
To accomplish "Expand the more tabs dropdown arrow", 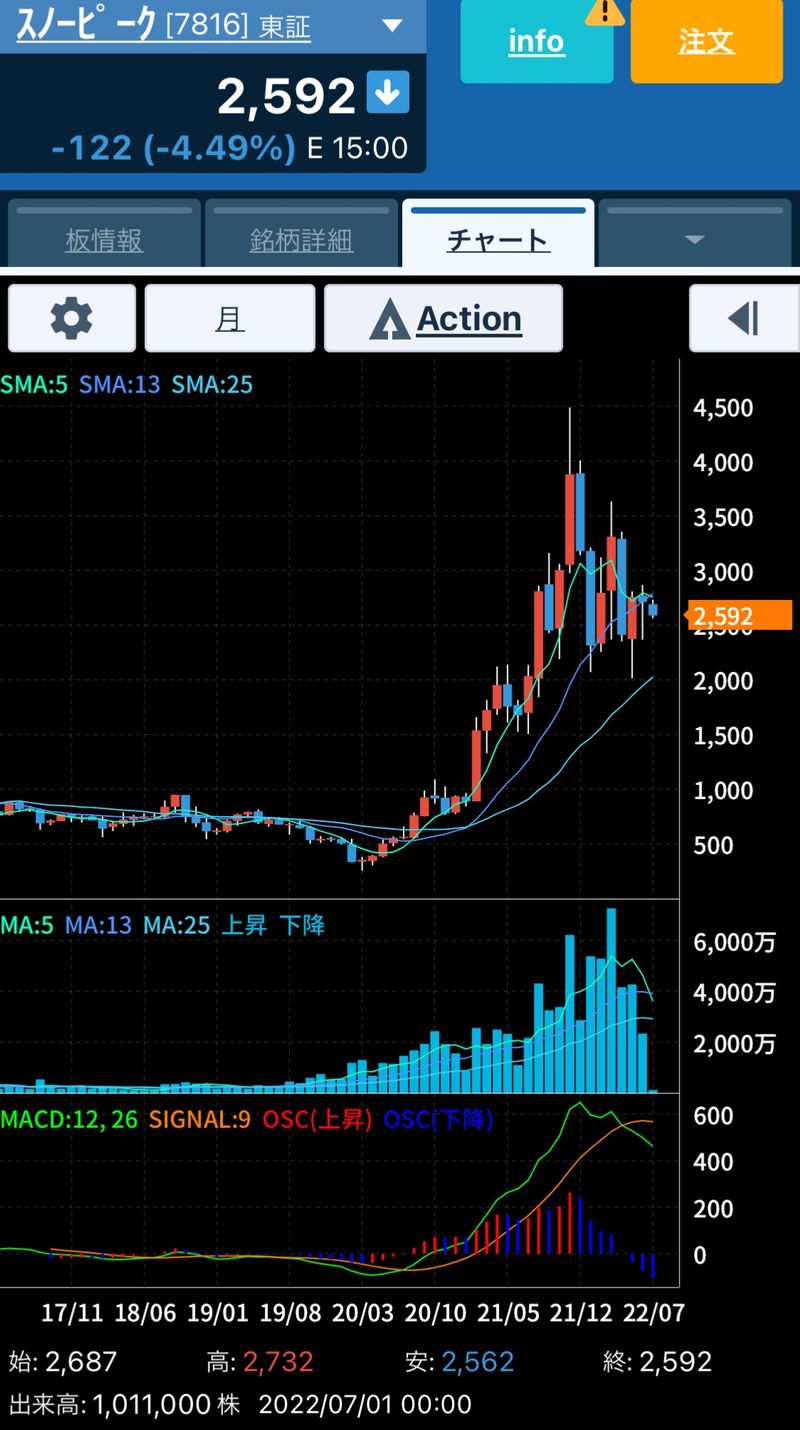I will [694, 239].
